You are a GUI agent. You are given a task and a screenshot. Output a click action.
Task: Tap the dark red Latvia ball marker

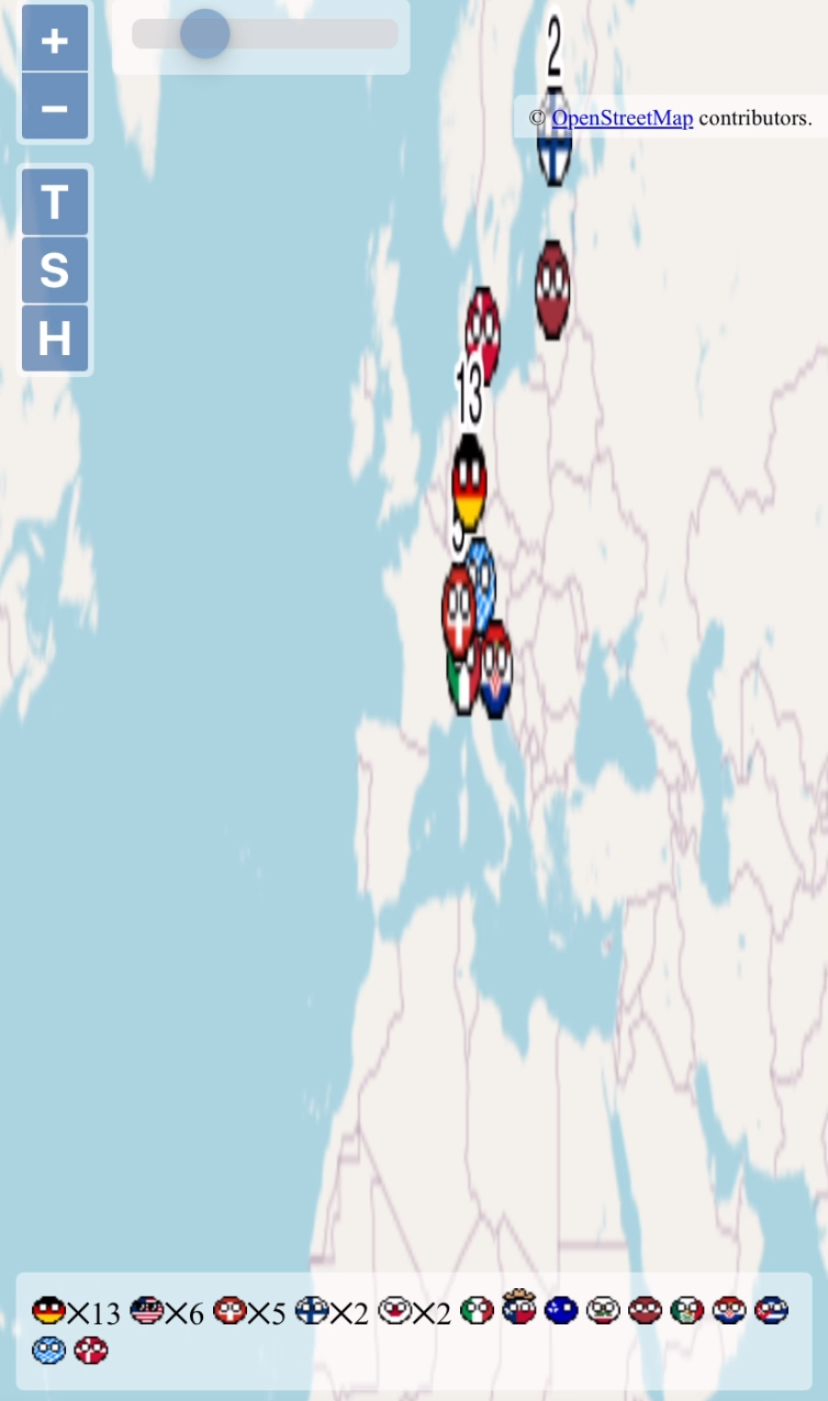click(x=553, y=290)
